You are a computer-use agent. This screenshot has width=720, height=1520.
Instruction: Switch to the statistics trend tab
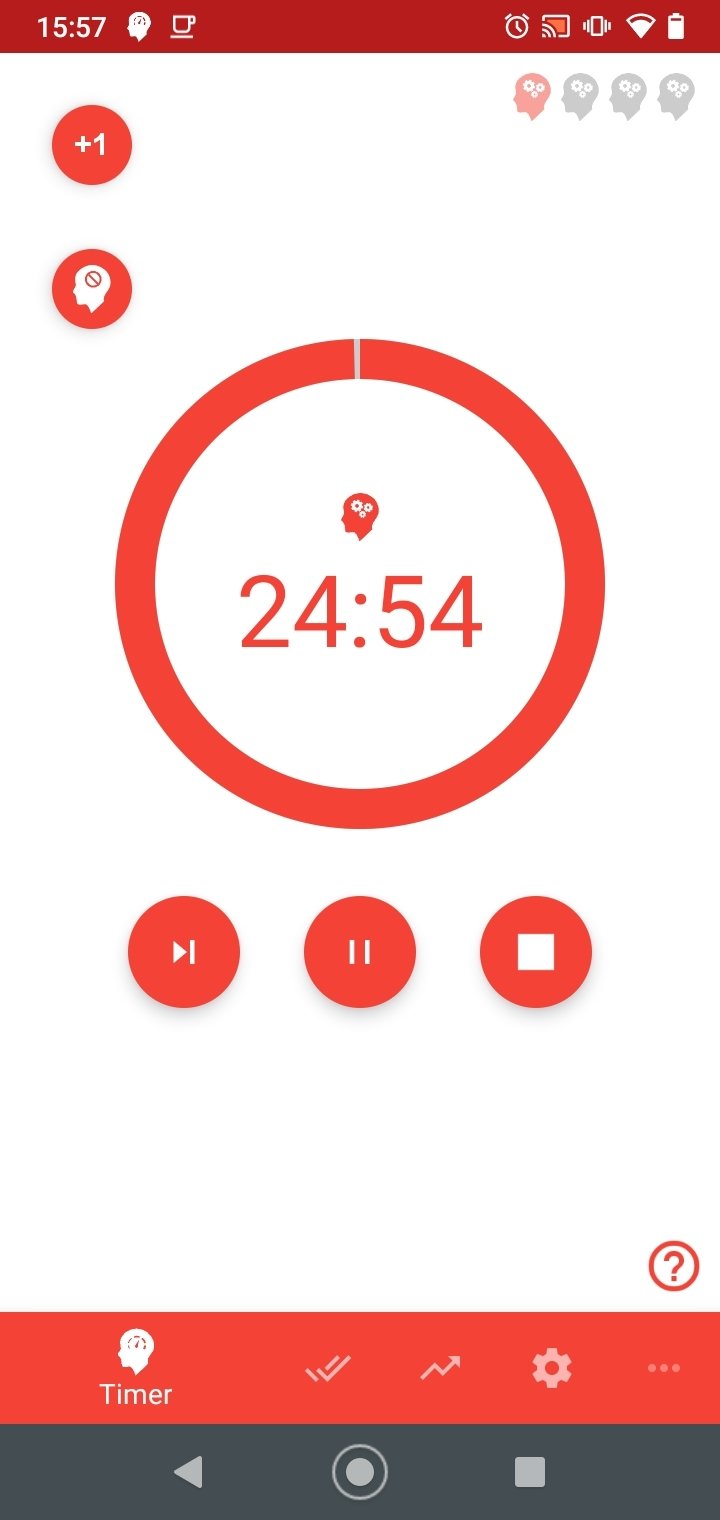tap(440, 1368)
